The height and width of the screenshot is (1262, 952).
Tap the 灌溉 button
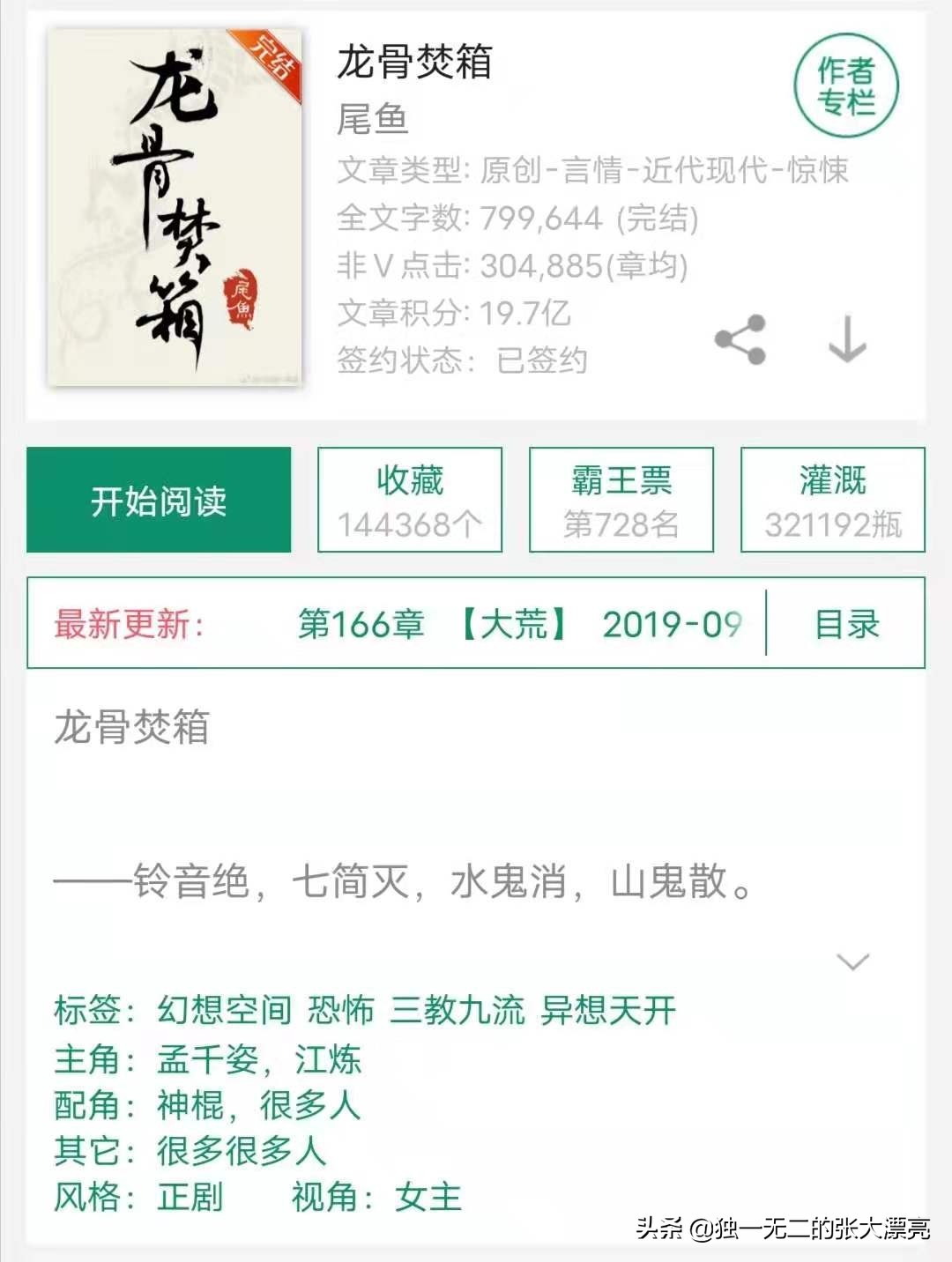pyautogui.click(x=833, y=500)
